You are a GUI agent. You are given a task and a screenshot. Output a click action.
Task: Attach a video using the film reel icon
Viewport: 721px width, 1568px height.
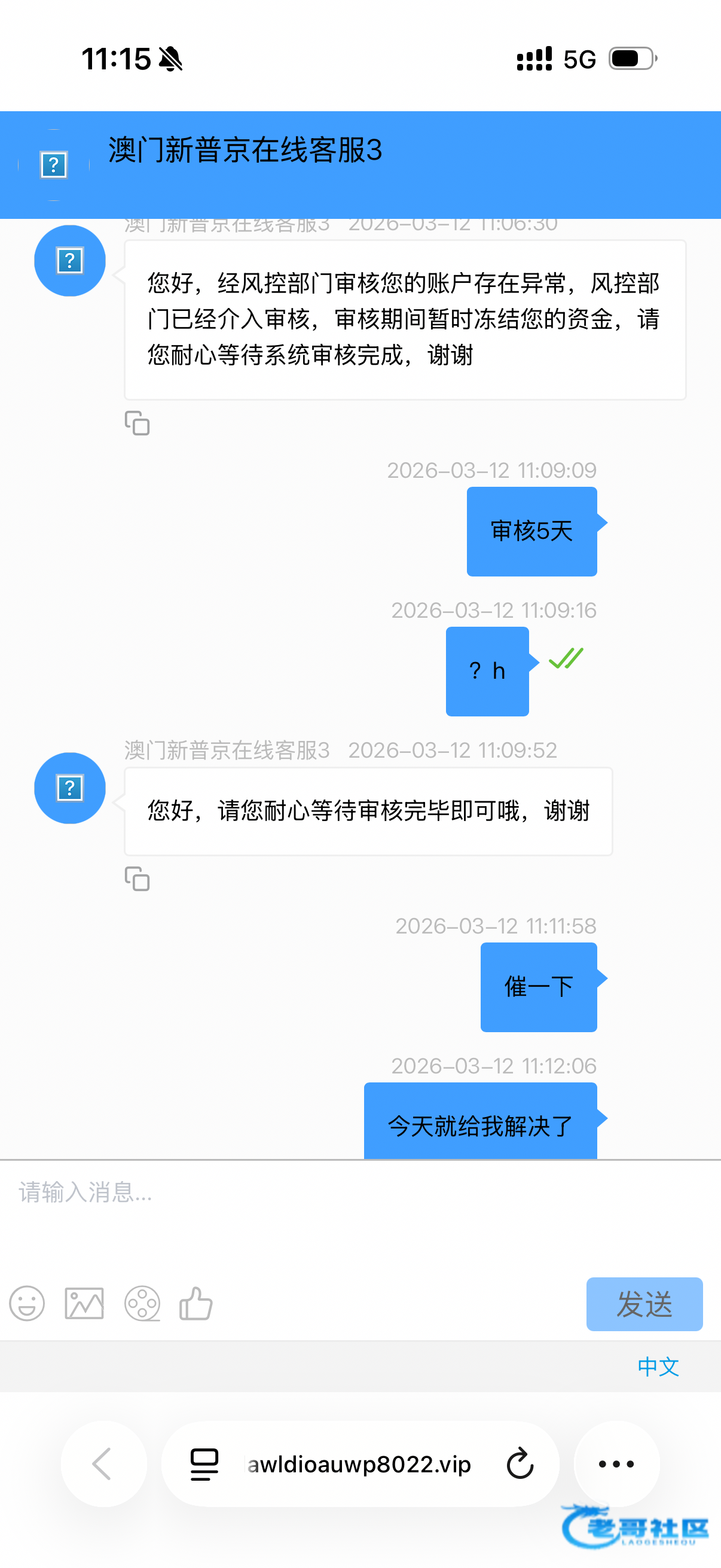[142, 1303]
